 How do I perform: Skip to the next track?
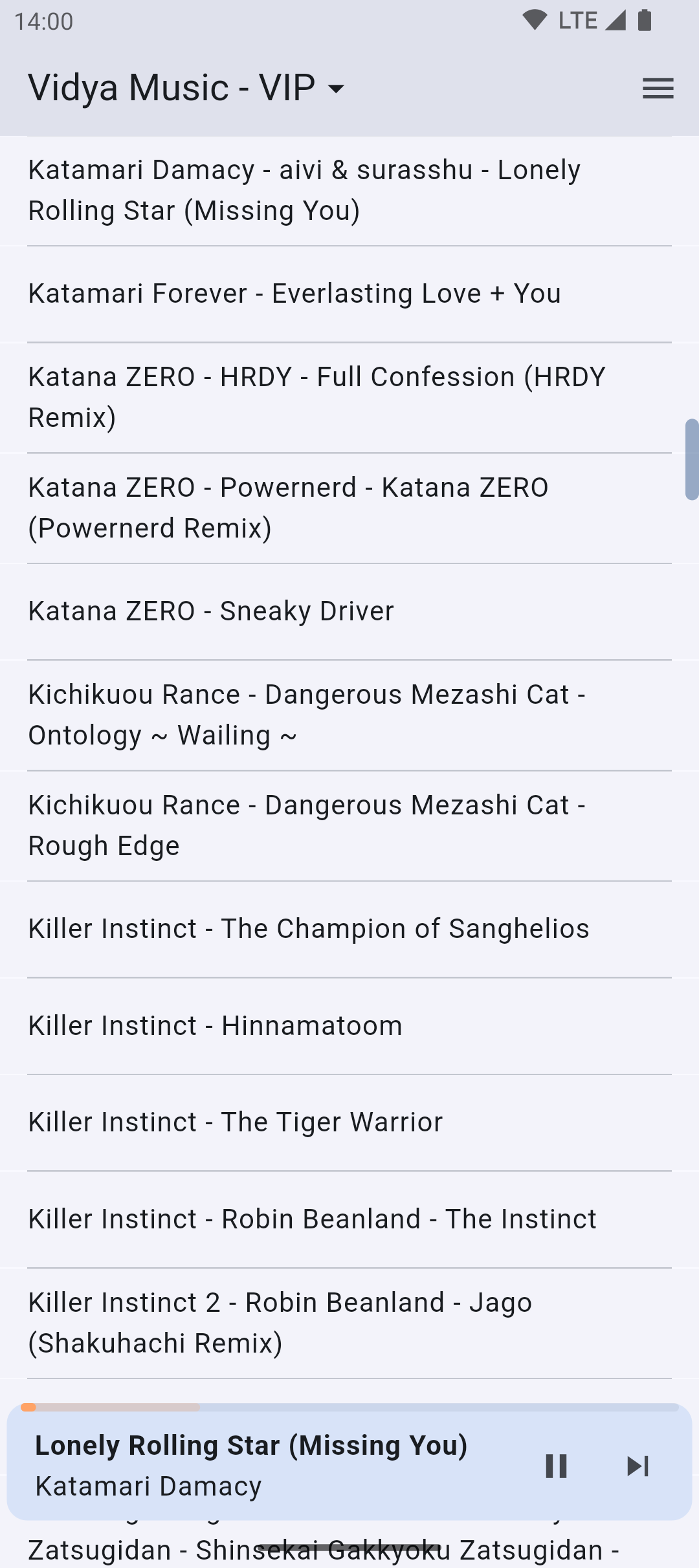(x=638, y=1466)
